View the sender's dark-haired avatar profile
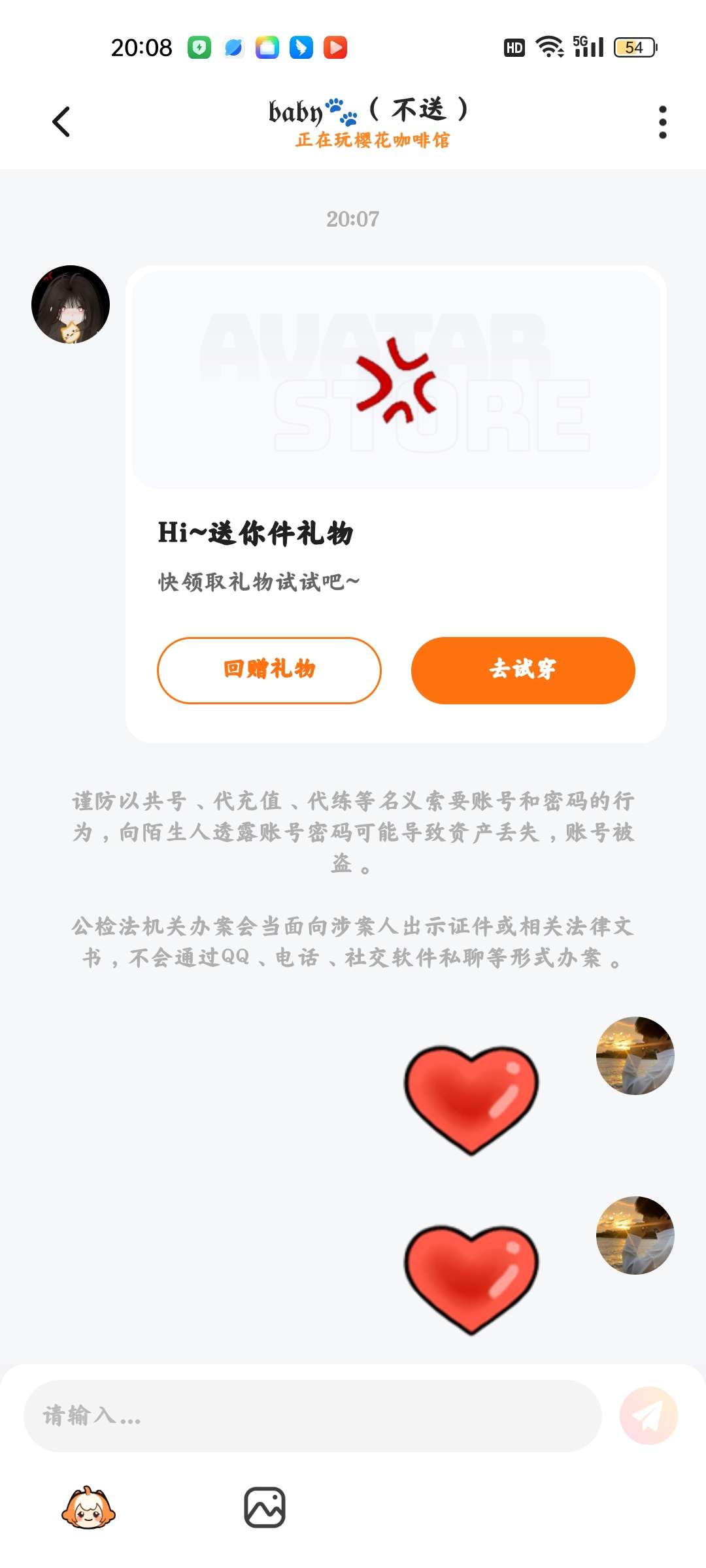Viewport: 706px width, 1568px height. coord(71,304)
